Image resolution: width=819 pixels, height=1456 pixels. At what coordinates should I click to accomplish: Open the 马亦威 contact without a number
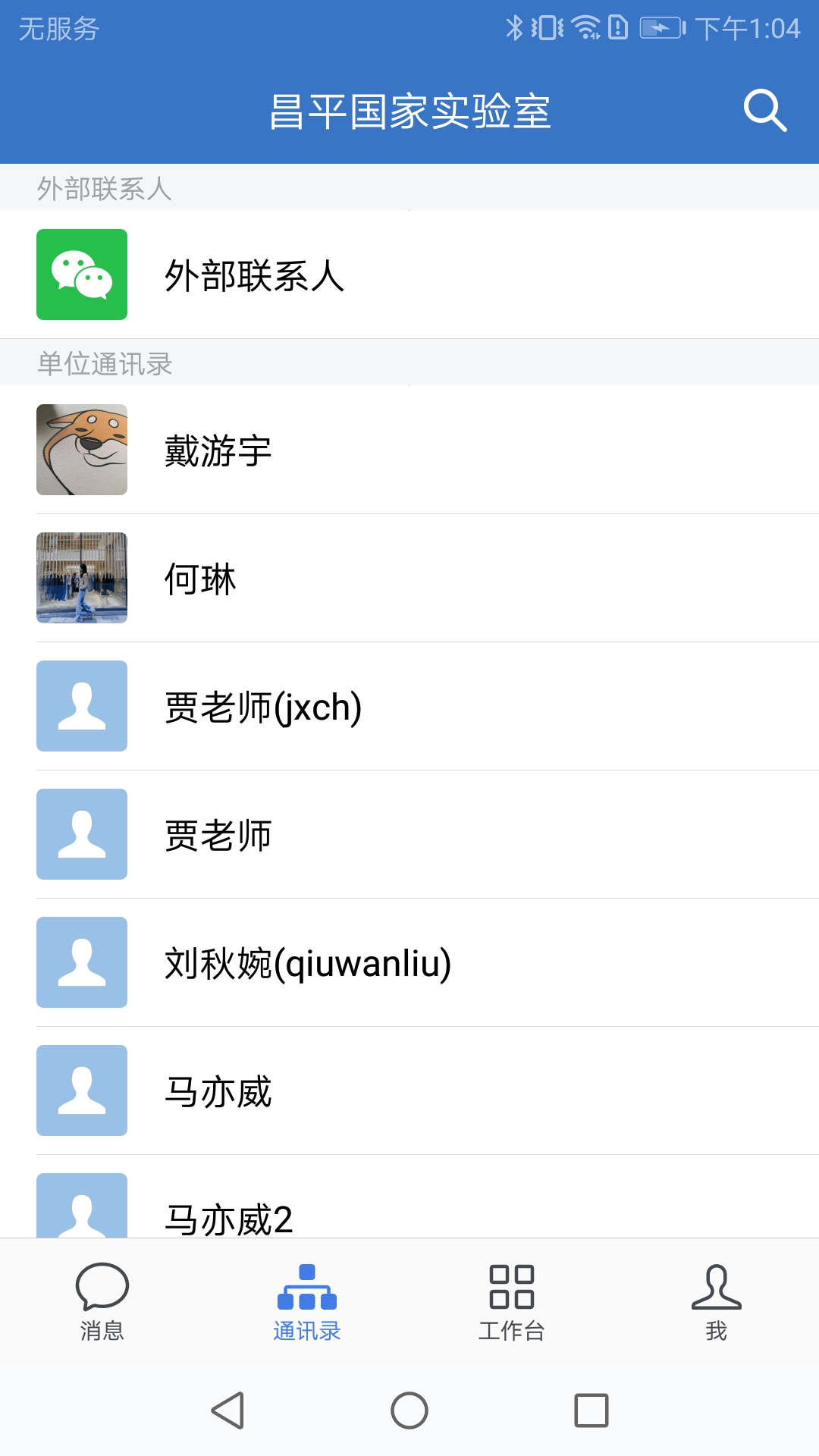[x=409, y=1091]
